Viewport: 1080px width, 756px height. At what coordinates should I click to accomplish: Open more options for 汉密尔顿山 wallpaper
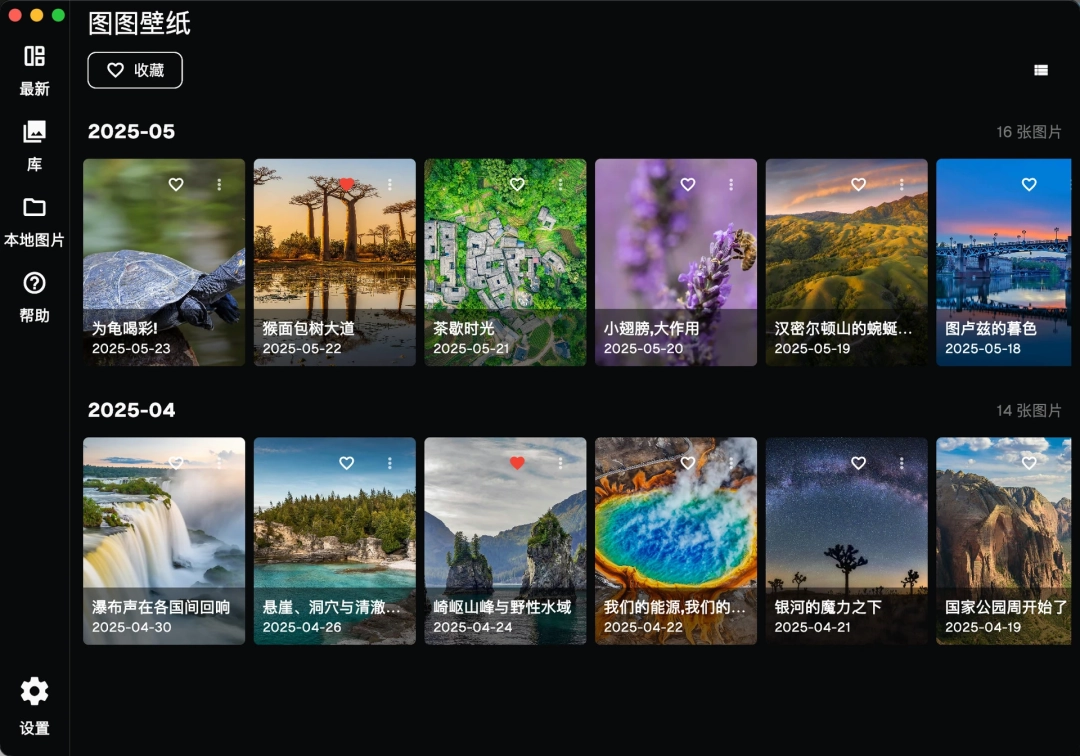coord(902,184)
